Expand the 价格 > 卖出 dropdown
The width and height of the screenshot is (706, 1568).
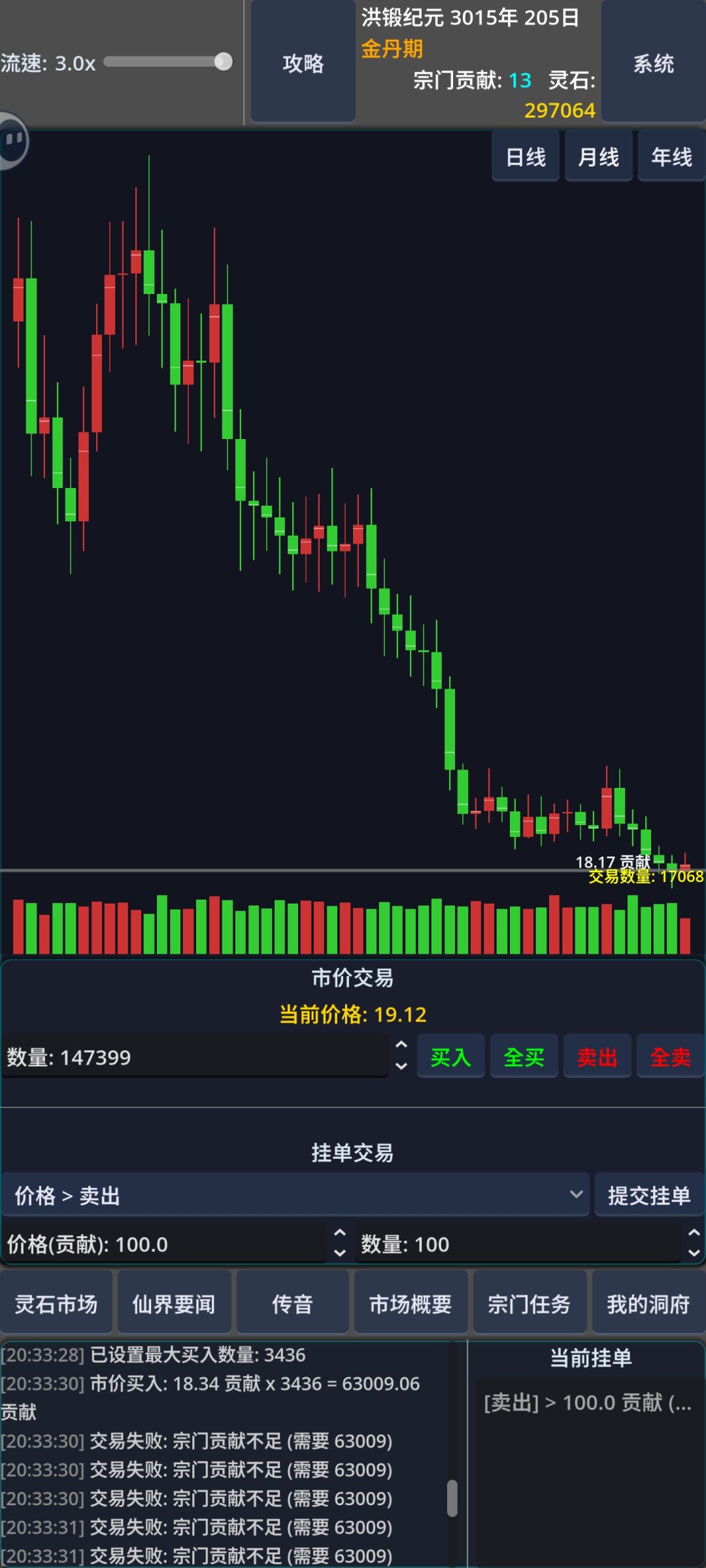point(295,1195)
